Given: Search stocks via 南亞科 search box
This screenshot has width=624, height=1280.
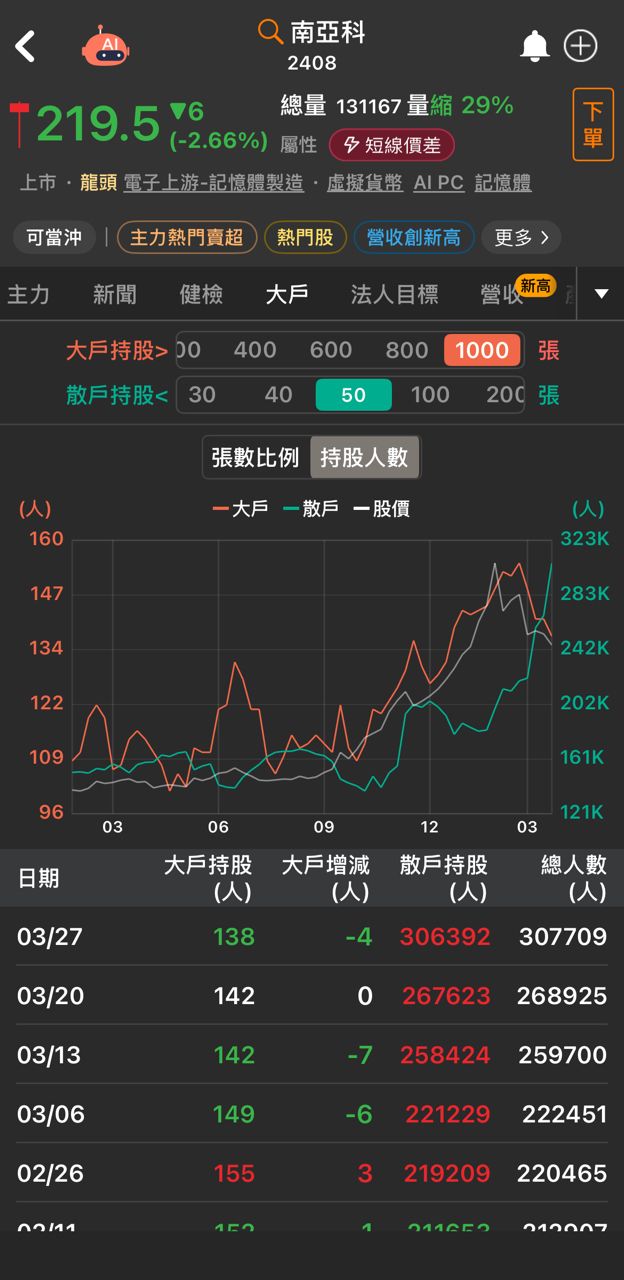Looking at the screenshot, I should [x=312, y=33].
